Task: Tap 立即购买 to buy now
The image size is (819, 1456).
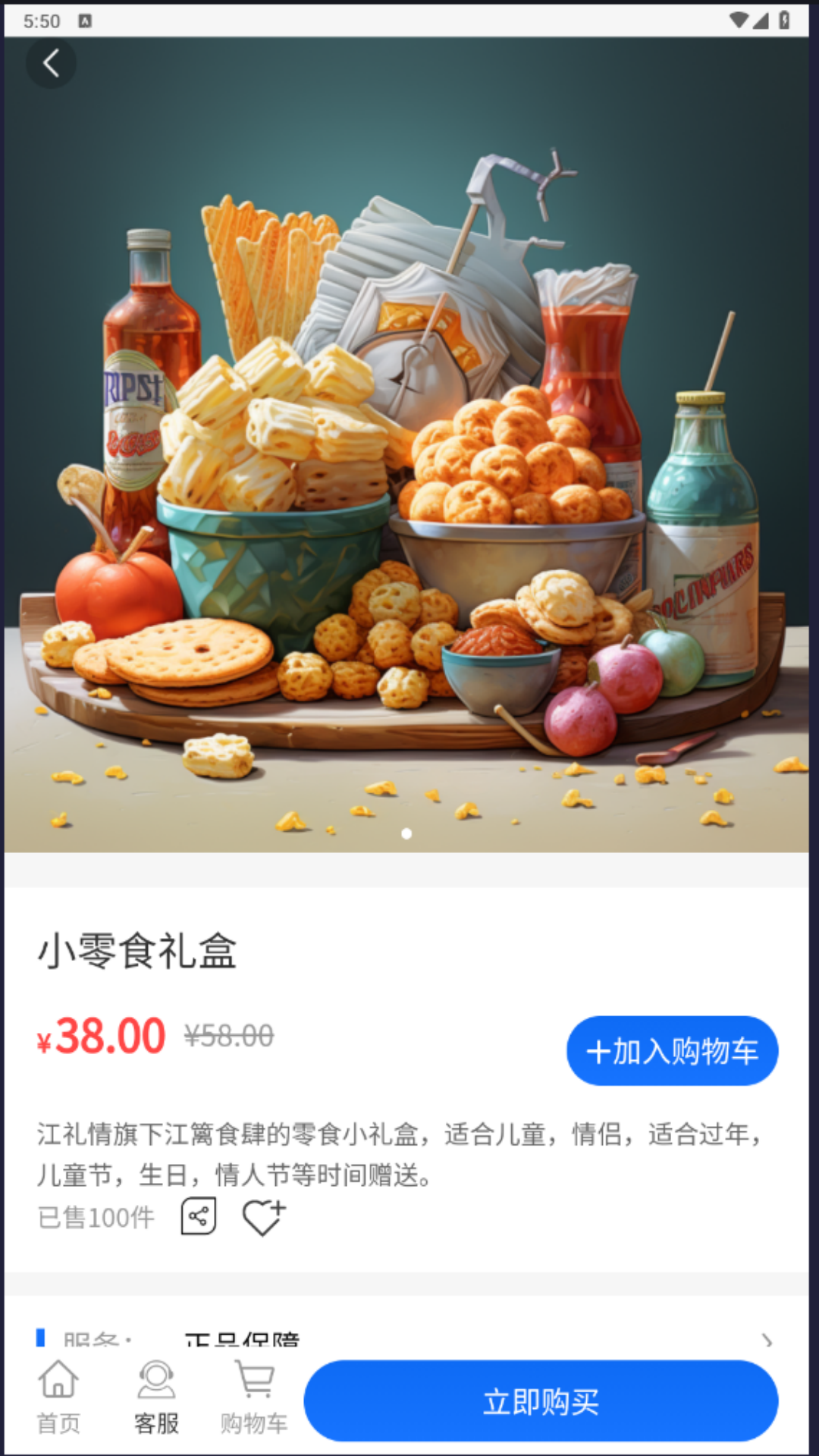Action: [x=541, y=1401]
